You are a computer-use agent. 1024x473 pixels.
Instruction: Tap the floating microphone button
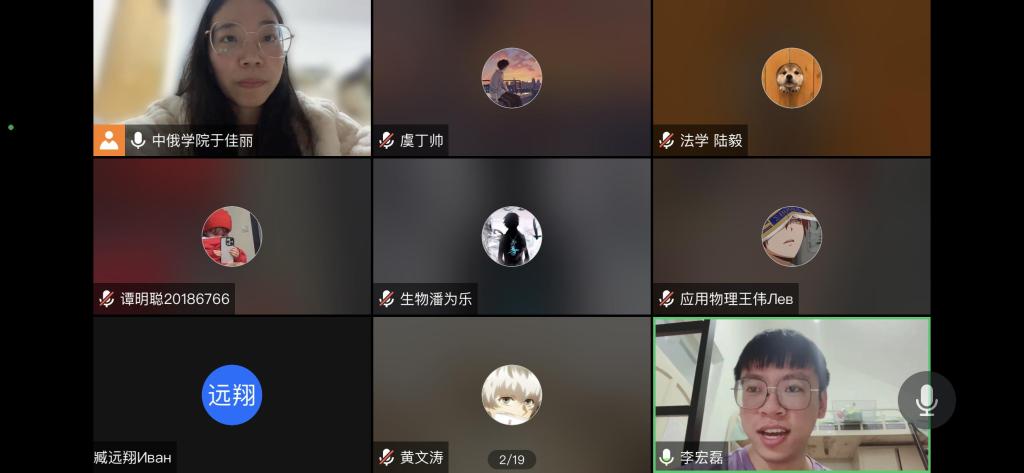pyautogui.click(x=926, y=401)
